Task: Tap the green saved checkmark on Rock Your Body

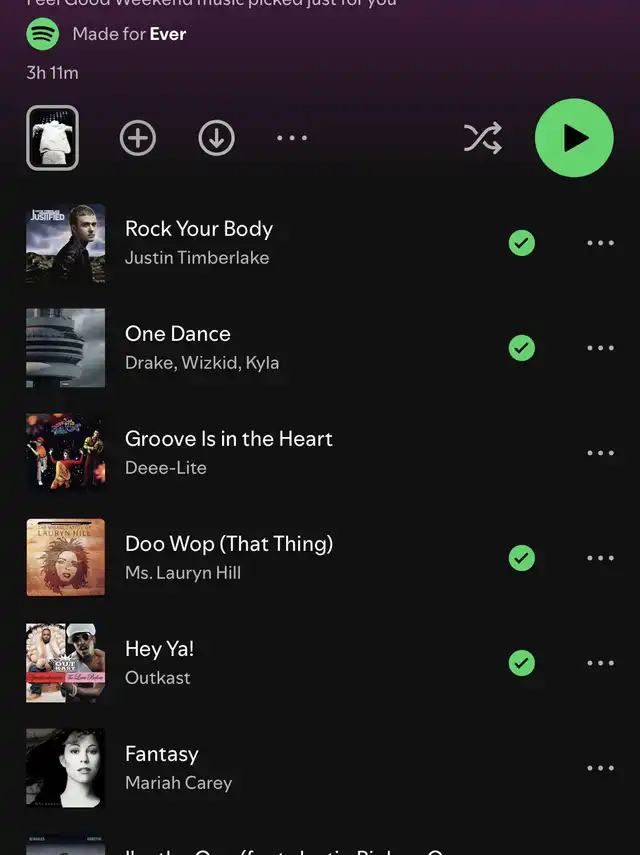Action: (x=521, y=243)
